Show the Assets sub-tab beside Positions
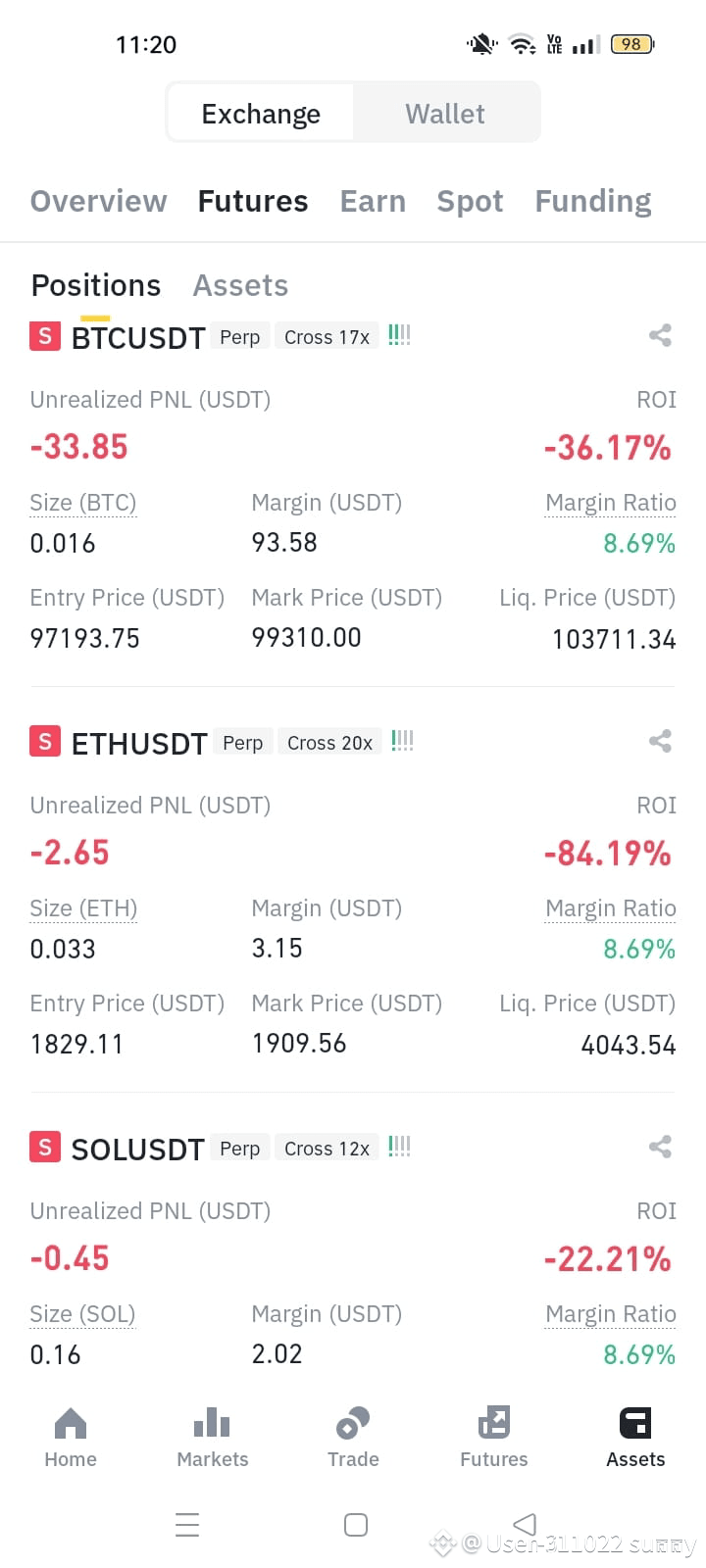This screenshot has height=1568, width=706. [x=240, y=285]
